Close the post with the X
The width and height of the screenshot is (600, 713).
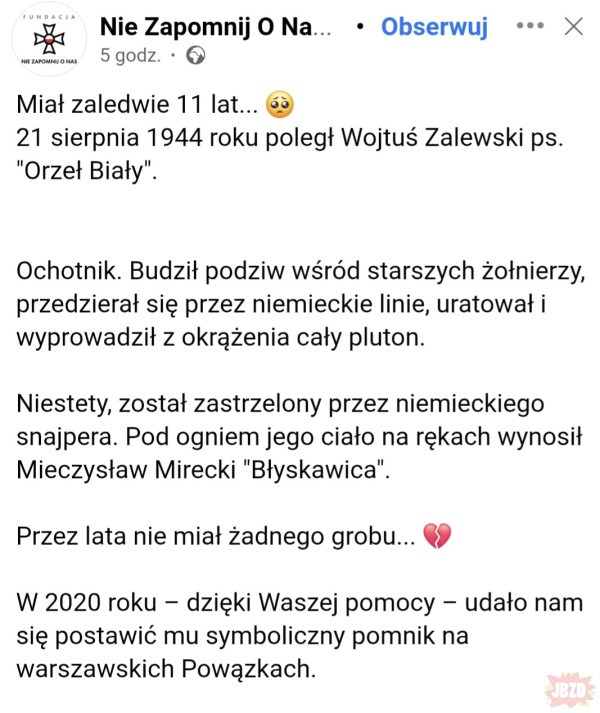pos(574,27)
